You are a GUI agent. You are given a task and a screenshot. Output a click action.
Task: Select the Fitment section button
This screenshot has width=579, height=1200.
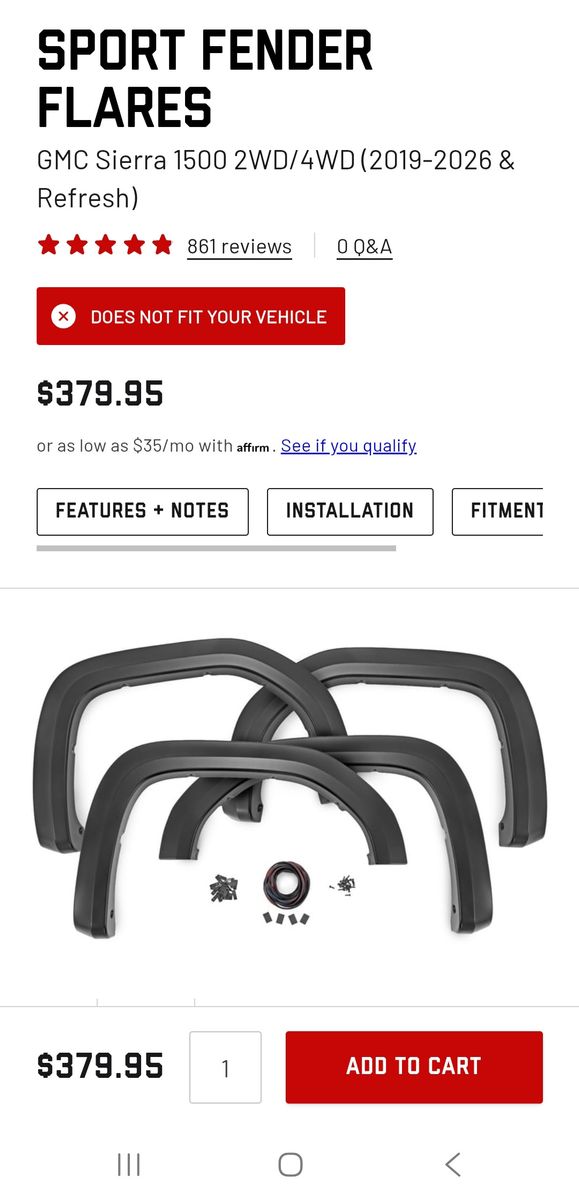click(x=498, y=511)
